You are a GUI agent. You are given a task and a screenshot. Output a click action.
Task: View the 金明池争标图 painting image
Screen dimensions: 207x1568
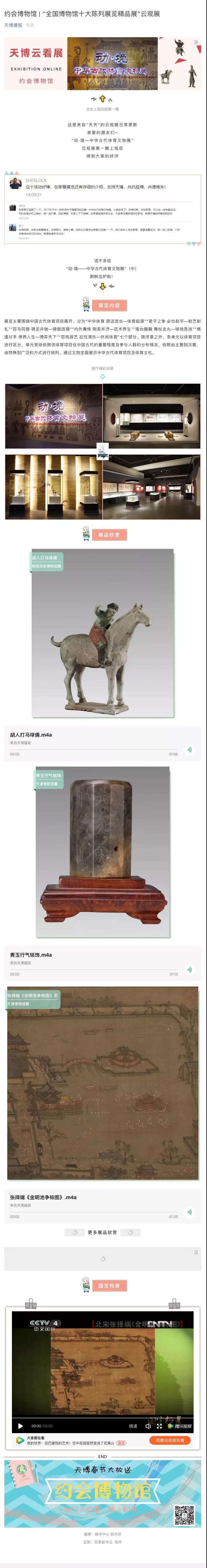coord(102,1083)
